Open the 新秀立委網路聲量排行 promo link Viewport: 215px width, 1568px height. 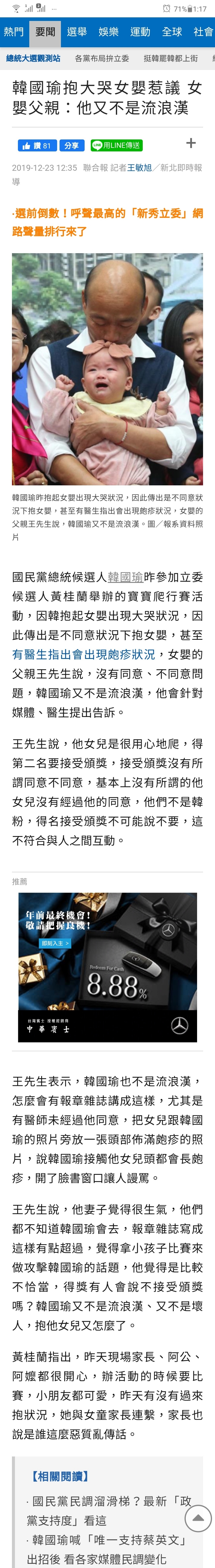tap(107, 222)
